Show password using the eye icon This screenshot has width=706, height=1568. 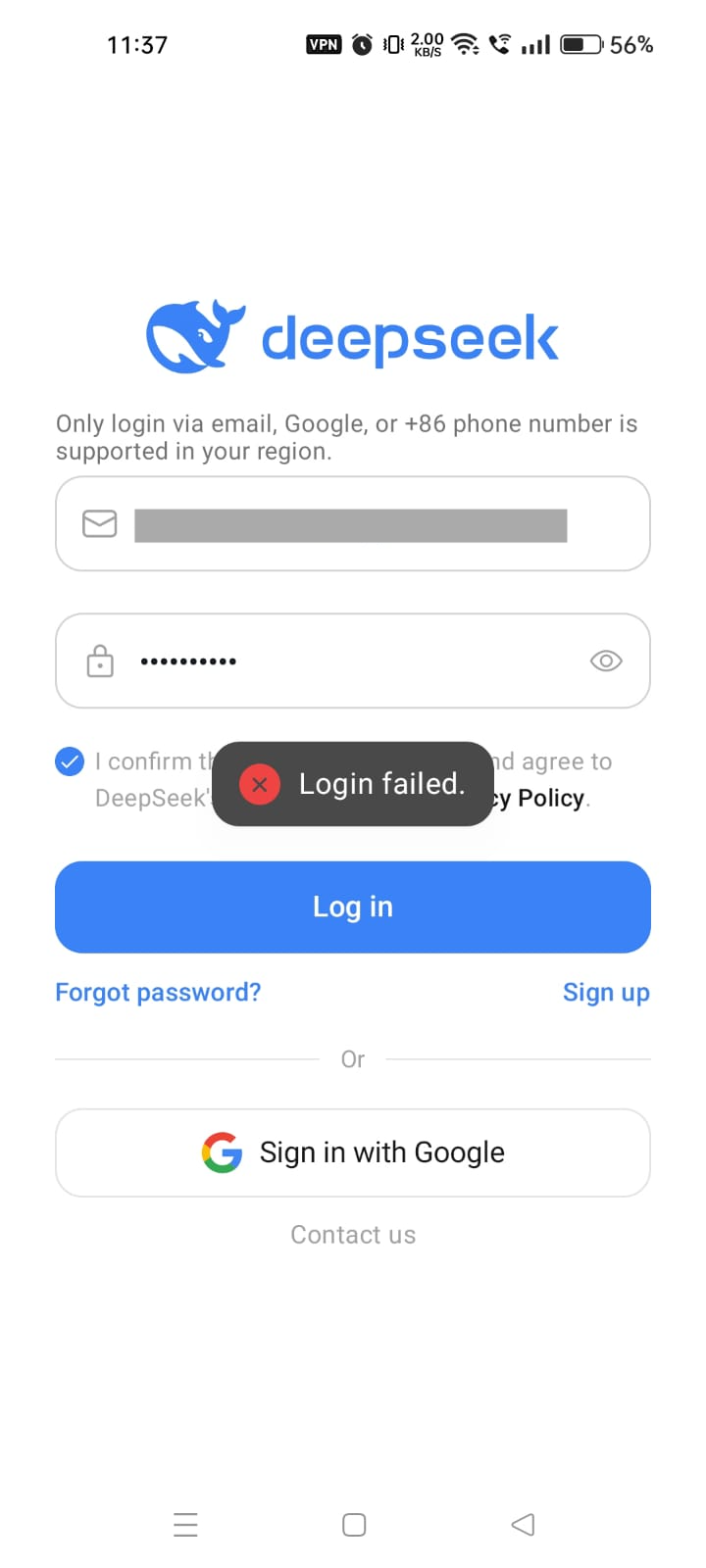pyautogui.click(x=606, y=661)
